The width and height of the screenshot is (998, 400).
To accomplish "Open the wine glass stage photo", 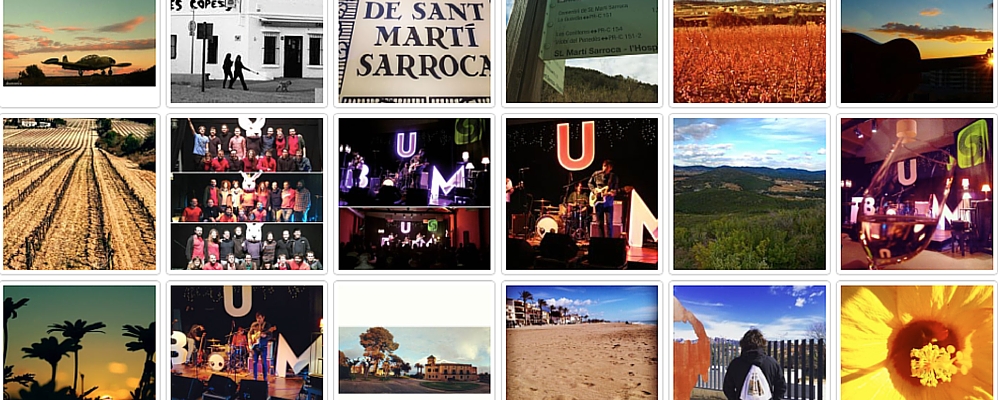I will (x=916, y=194).
